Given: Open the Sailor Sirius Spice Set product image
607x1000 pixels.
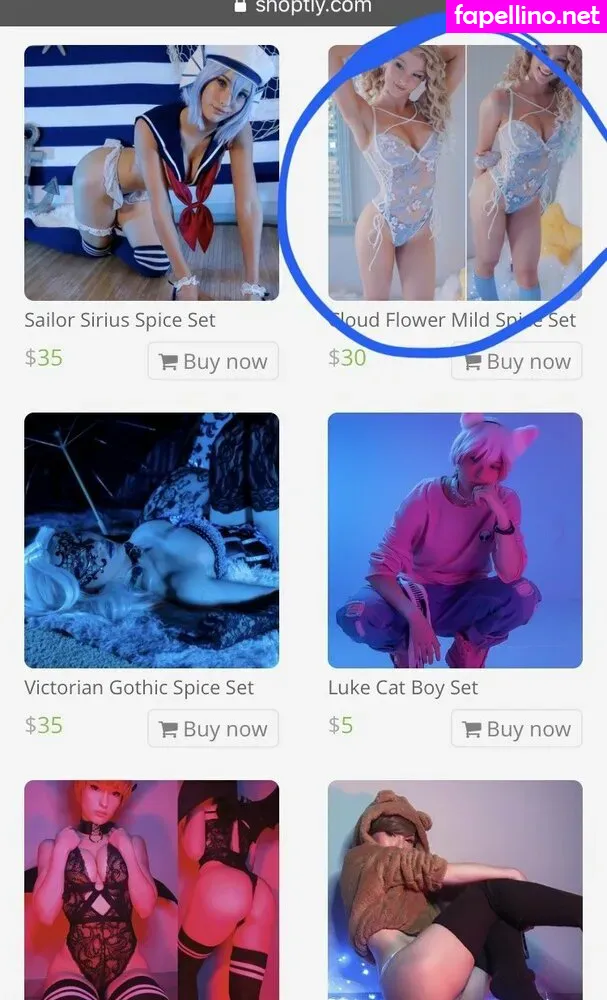Looking at the screenshot, I should coord(152,172).
